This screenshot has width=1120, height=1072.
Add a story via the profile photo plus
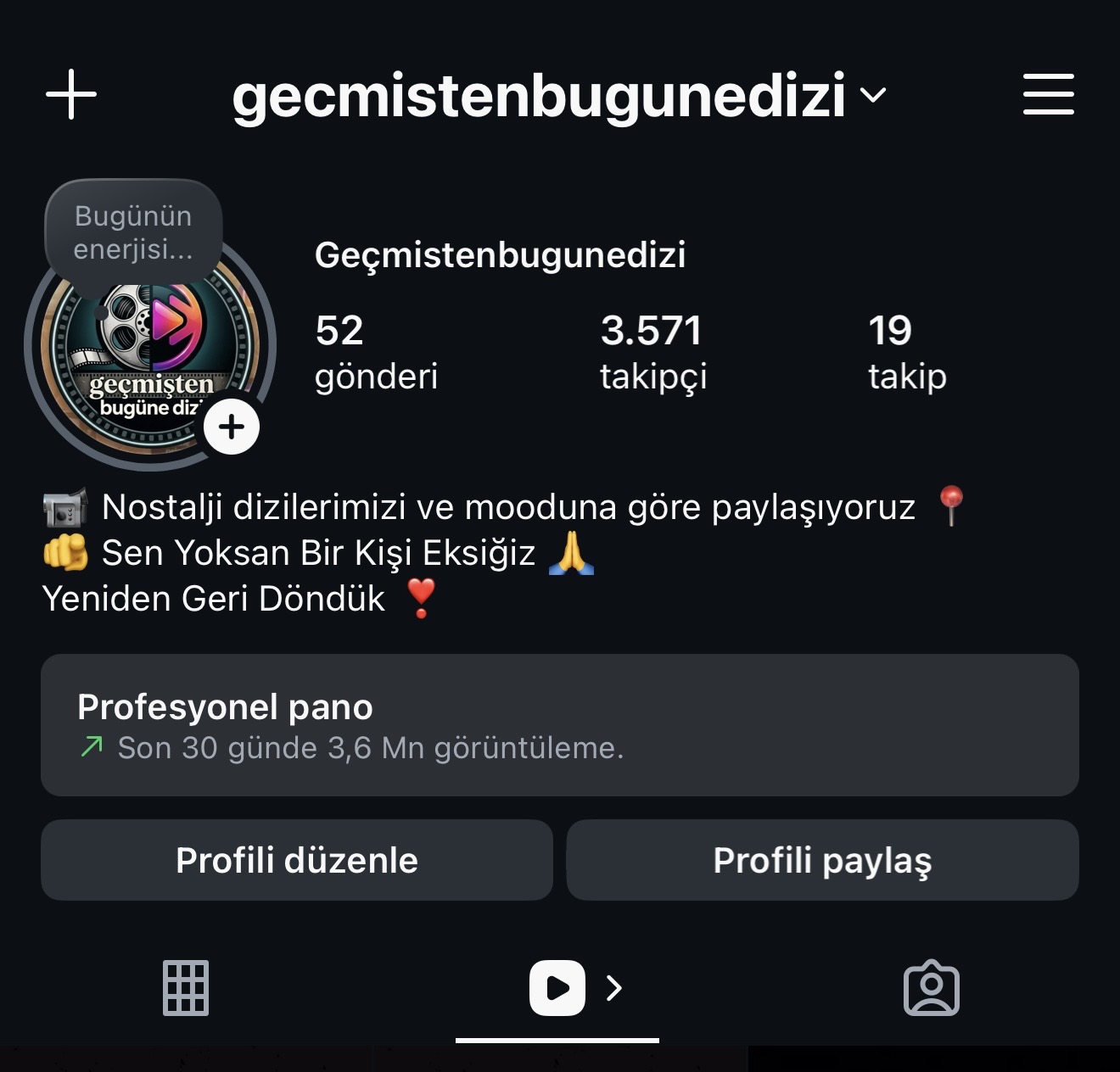pos(232,427)
